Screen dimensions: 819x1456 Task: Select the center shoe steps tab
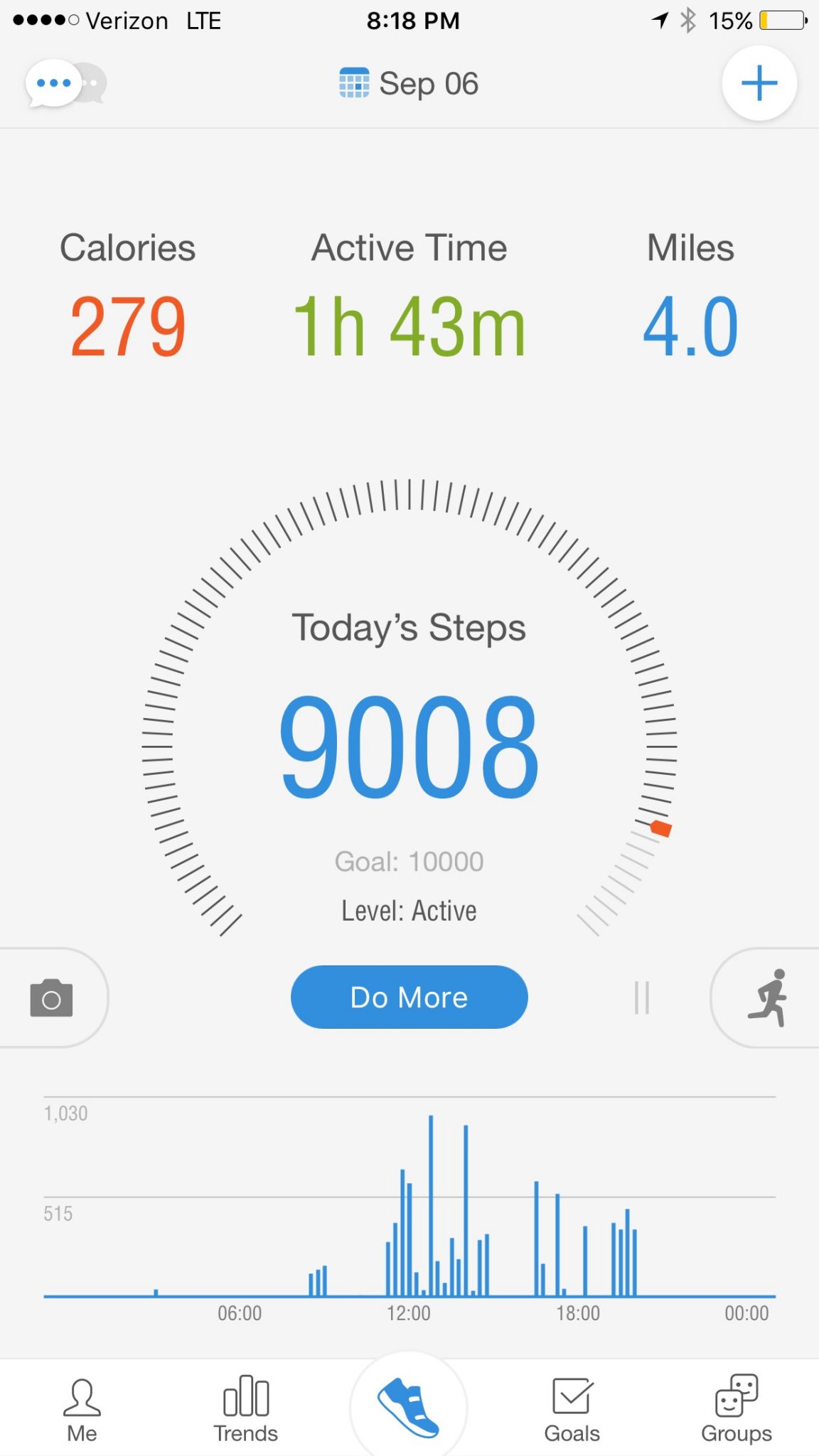pos(409,1408)
